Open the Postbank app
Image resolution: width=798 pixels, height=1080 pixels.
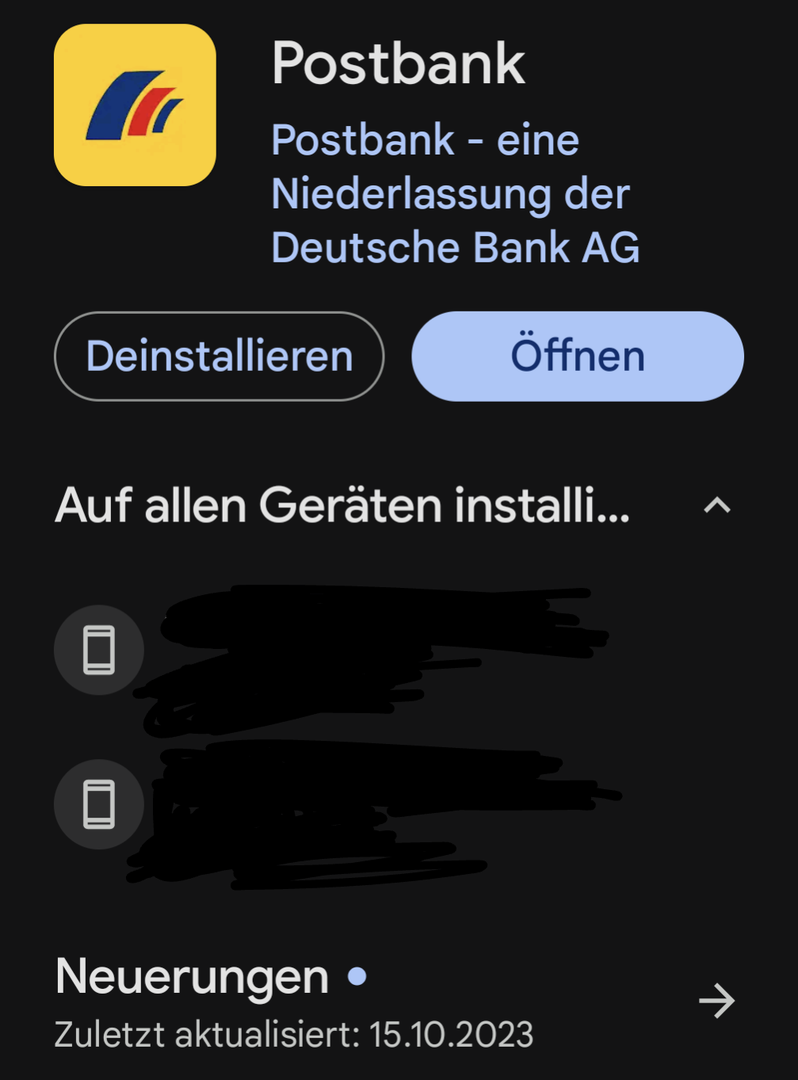coord(577,356)
